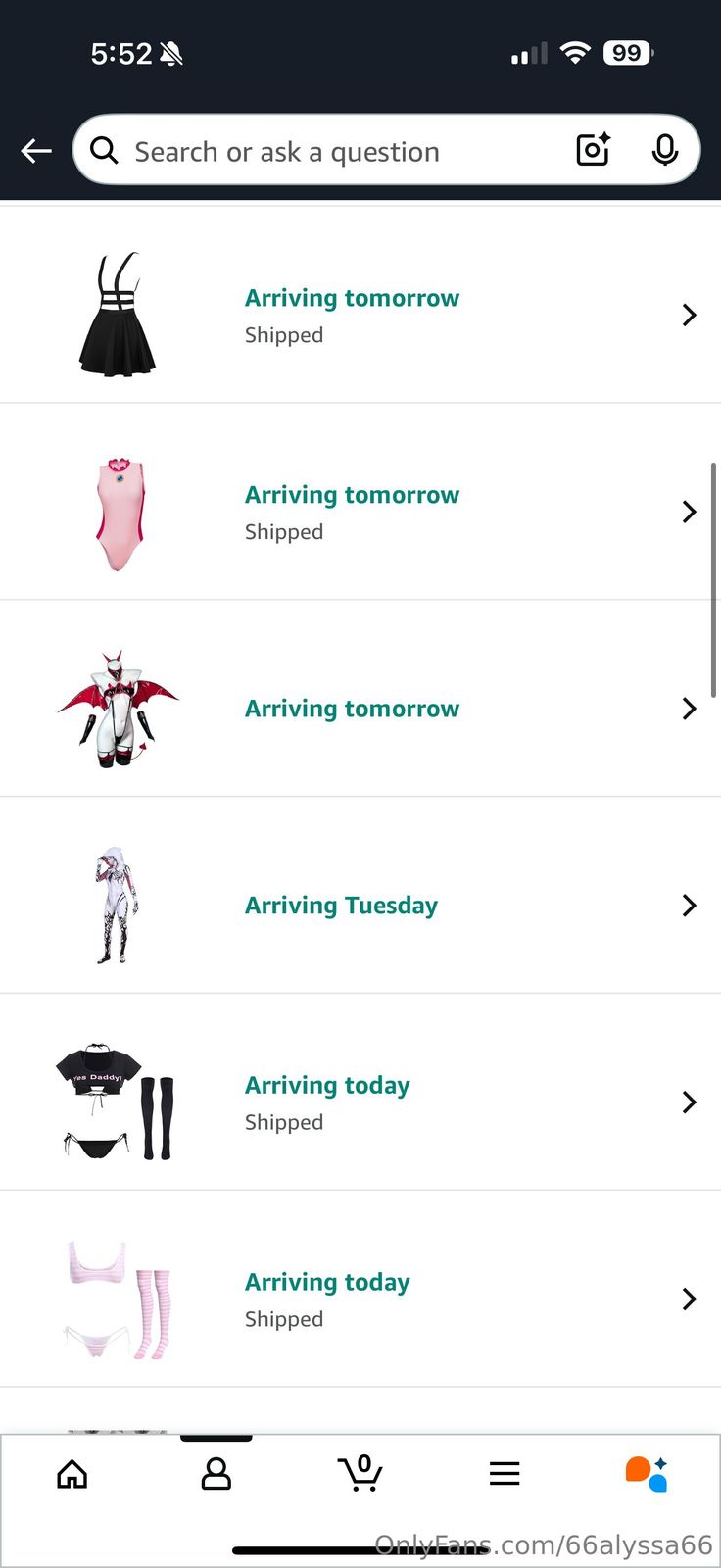View the black outfit order arriving today
The width and height of the screenshot is (721, 1568).
[x=360, y=1102]
